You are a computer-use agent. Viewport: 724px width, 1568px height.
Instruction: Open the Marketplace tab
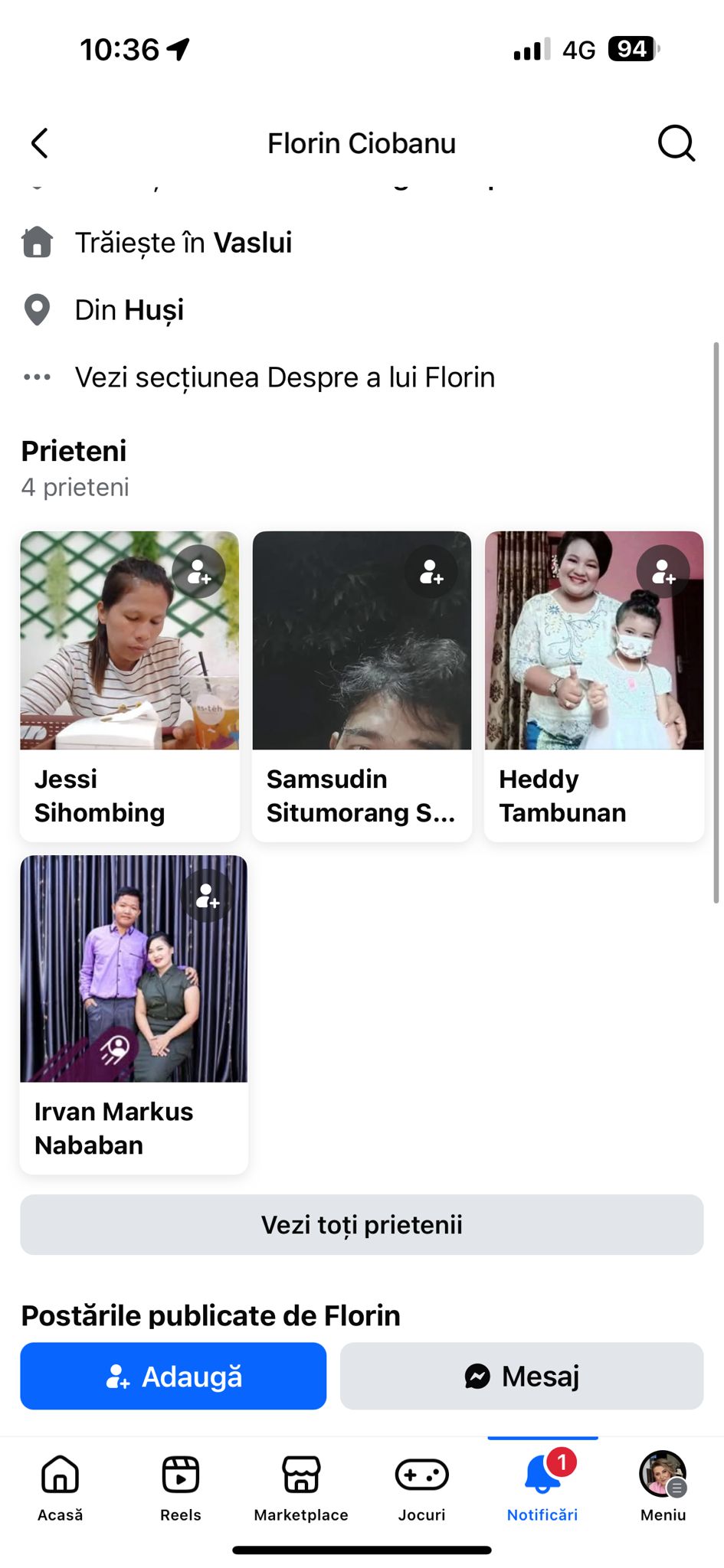301,1487
